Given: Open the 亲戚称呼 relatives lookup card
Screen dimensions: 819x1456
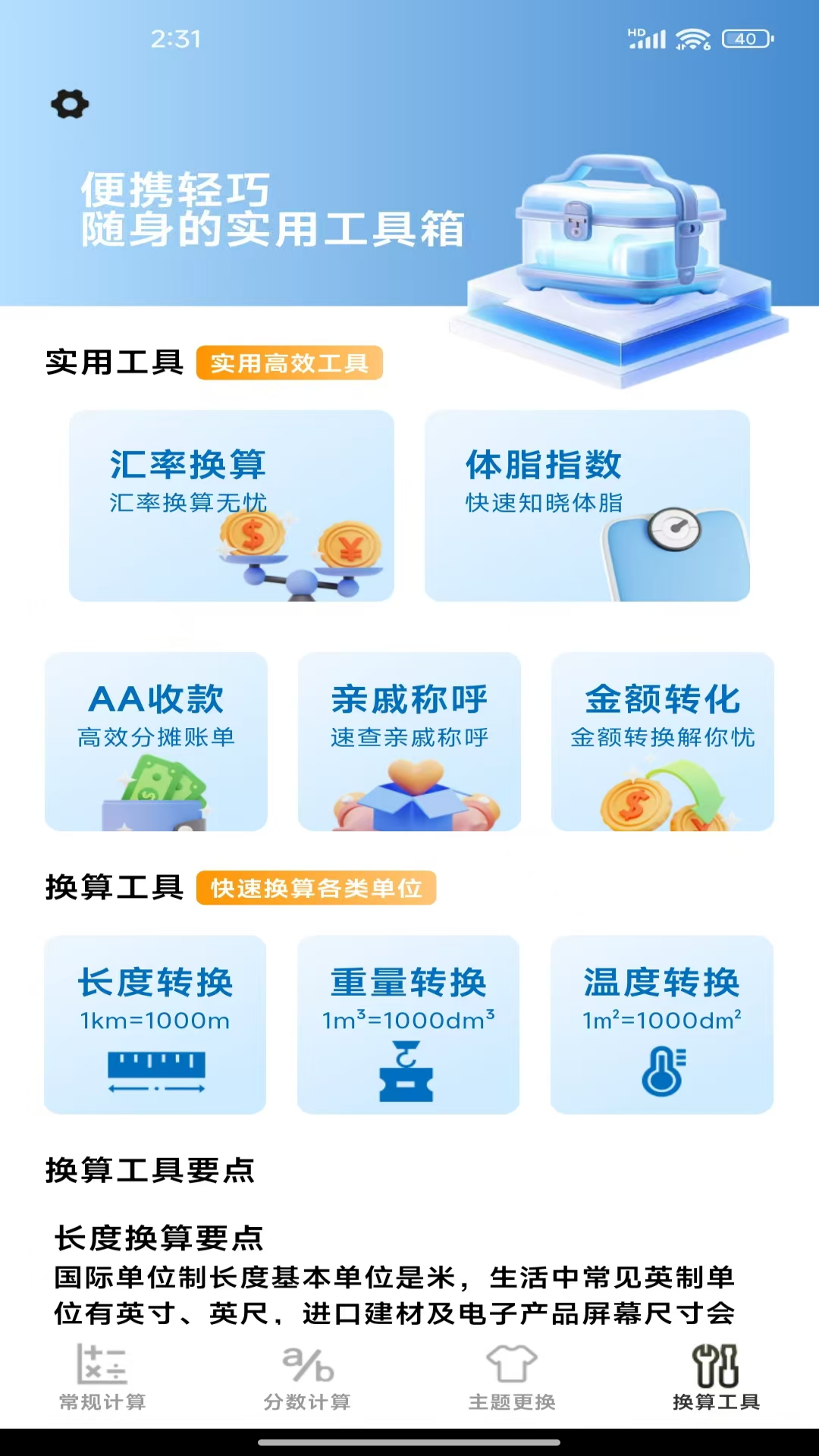Looking at the screenshot, I should tap(409, 742).
